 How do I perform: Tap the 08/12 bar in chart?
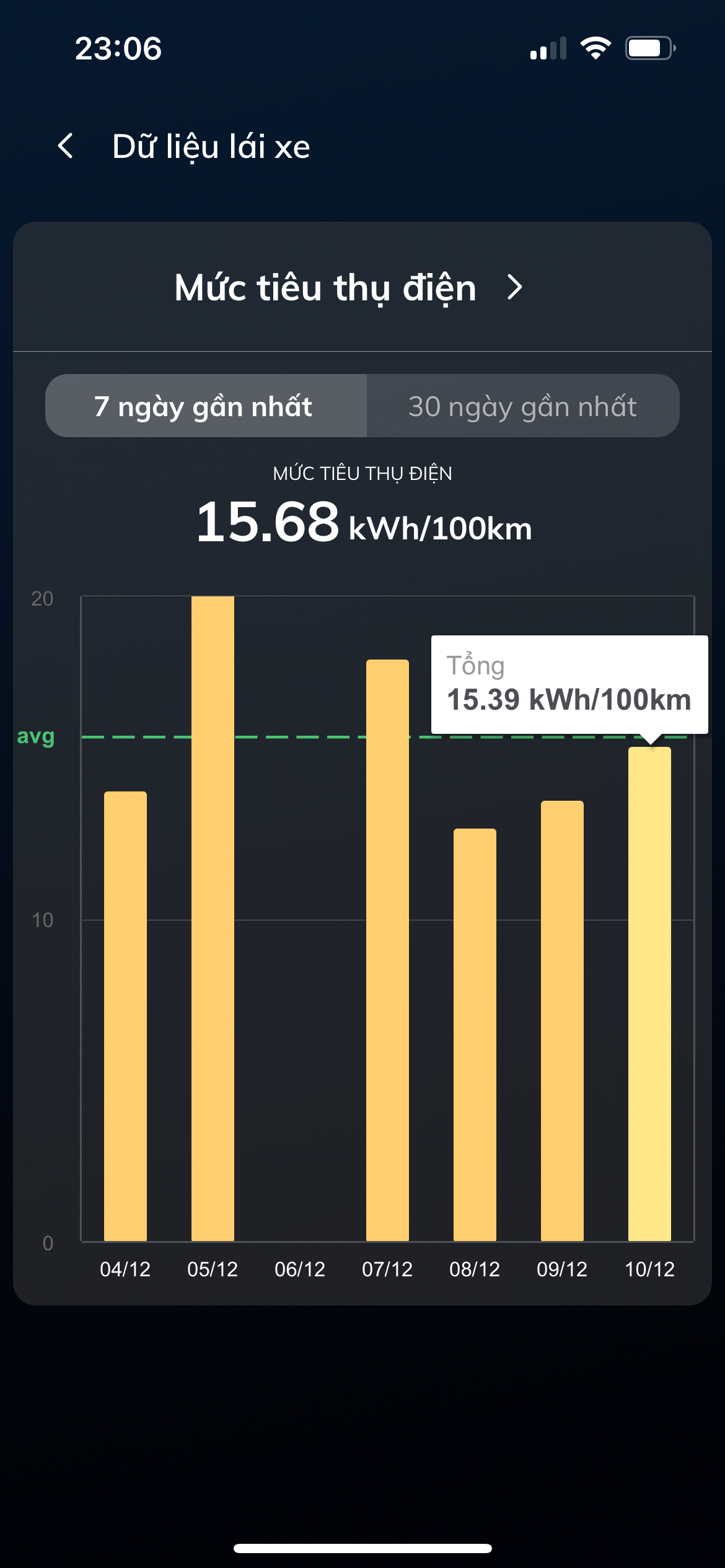[475, 1034]
